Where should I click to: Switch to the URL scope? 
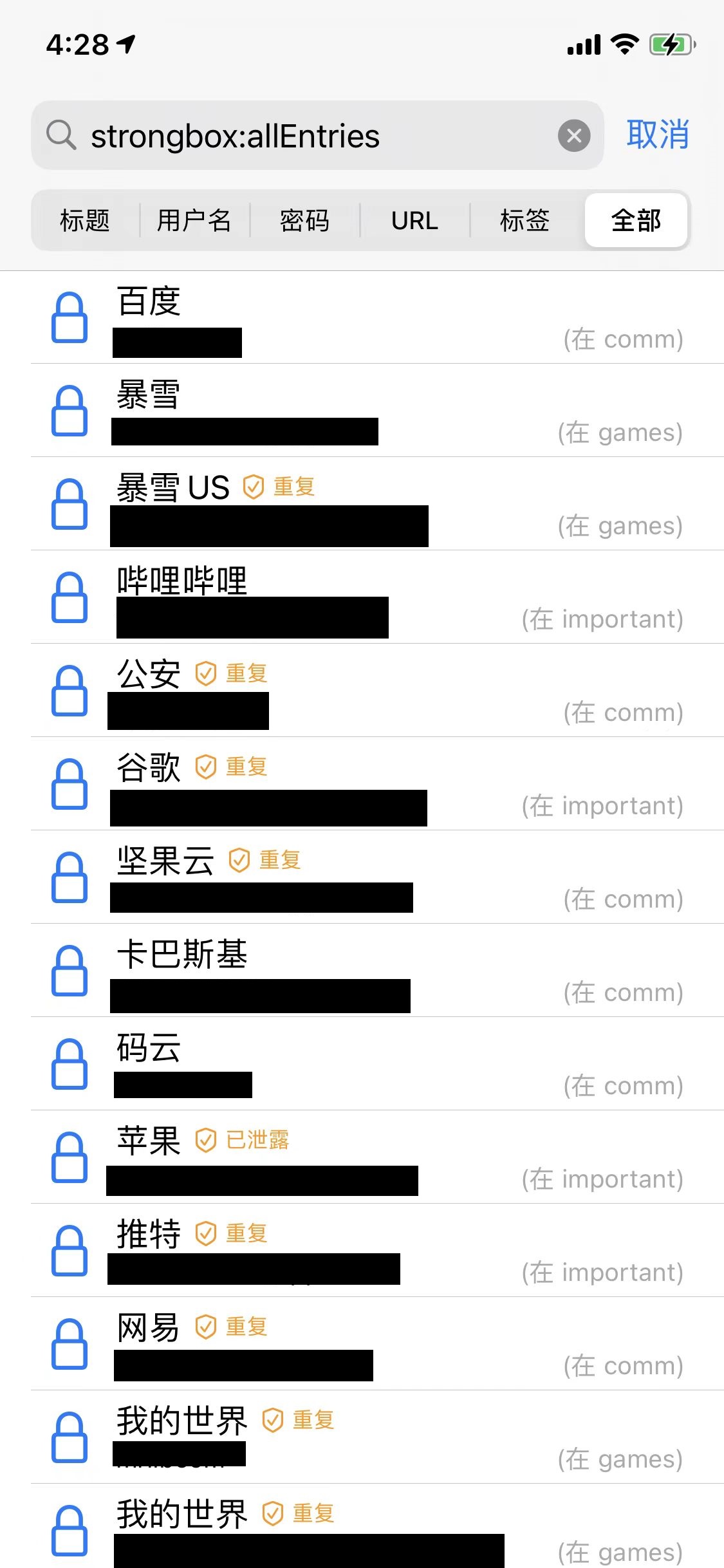coord(414,220)
